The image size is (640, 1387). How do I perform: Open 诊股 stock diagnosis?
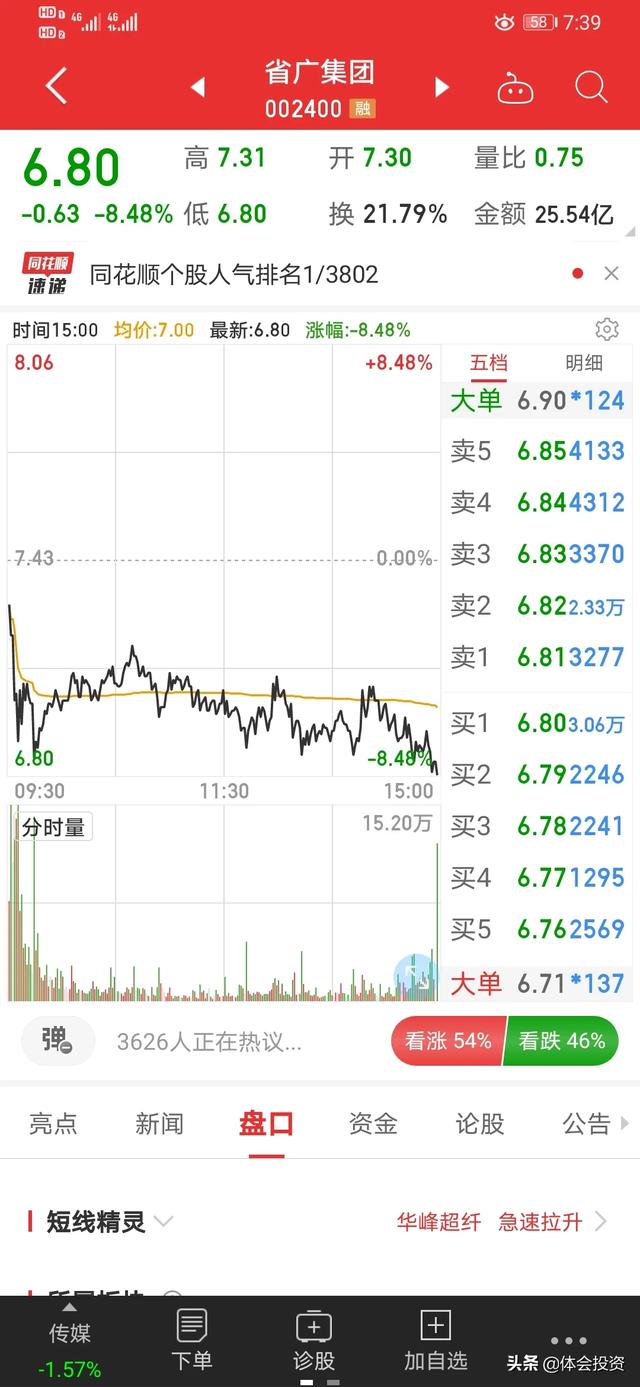314,1340
